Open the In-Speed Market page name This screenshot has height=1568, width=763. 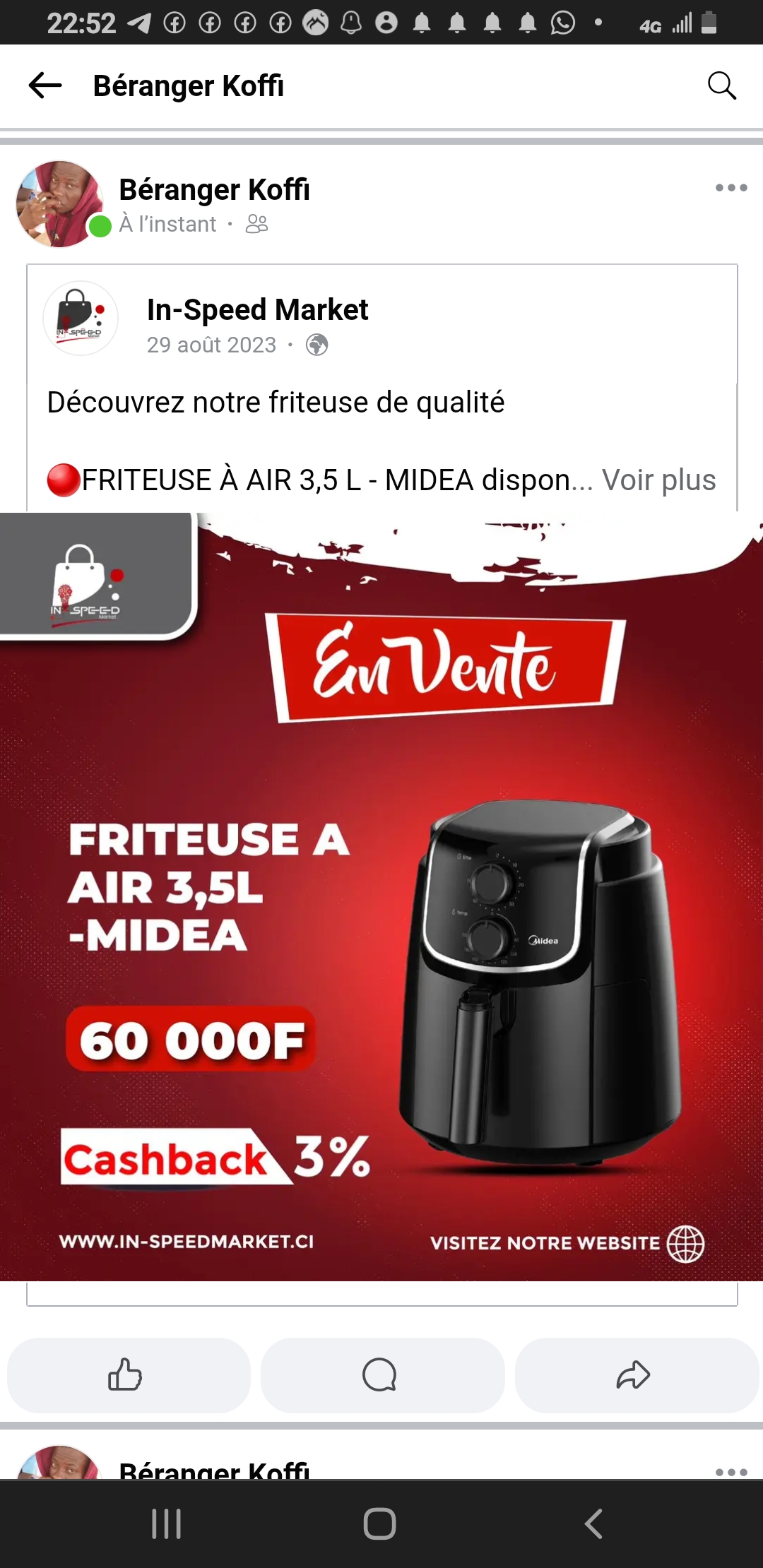pos(257,309)
